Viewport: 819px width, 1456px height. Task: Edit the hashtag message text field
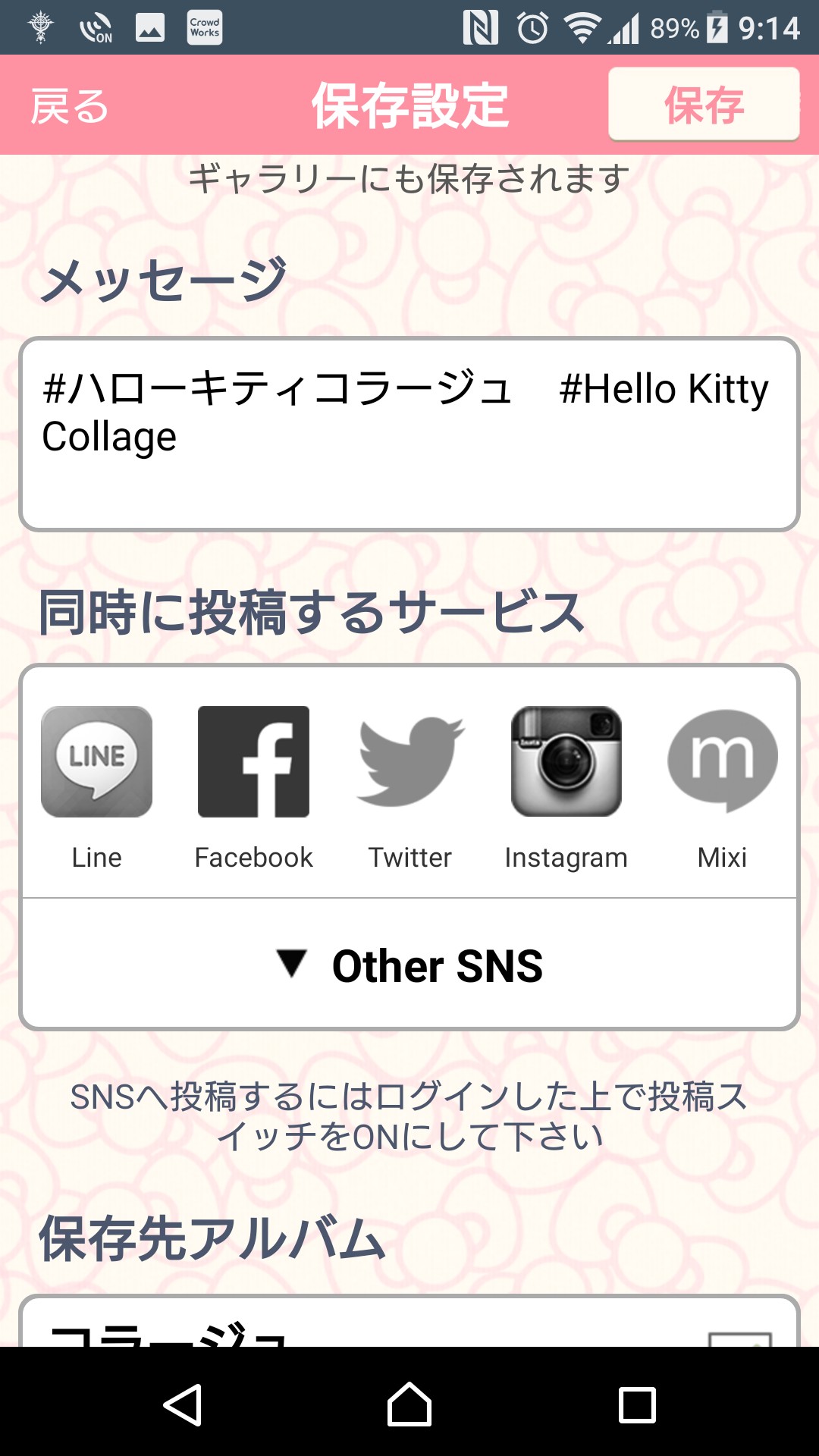coord(409,434)
